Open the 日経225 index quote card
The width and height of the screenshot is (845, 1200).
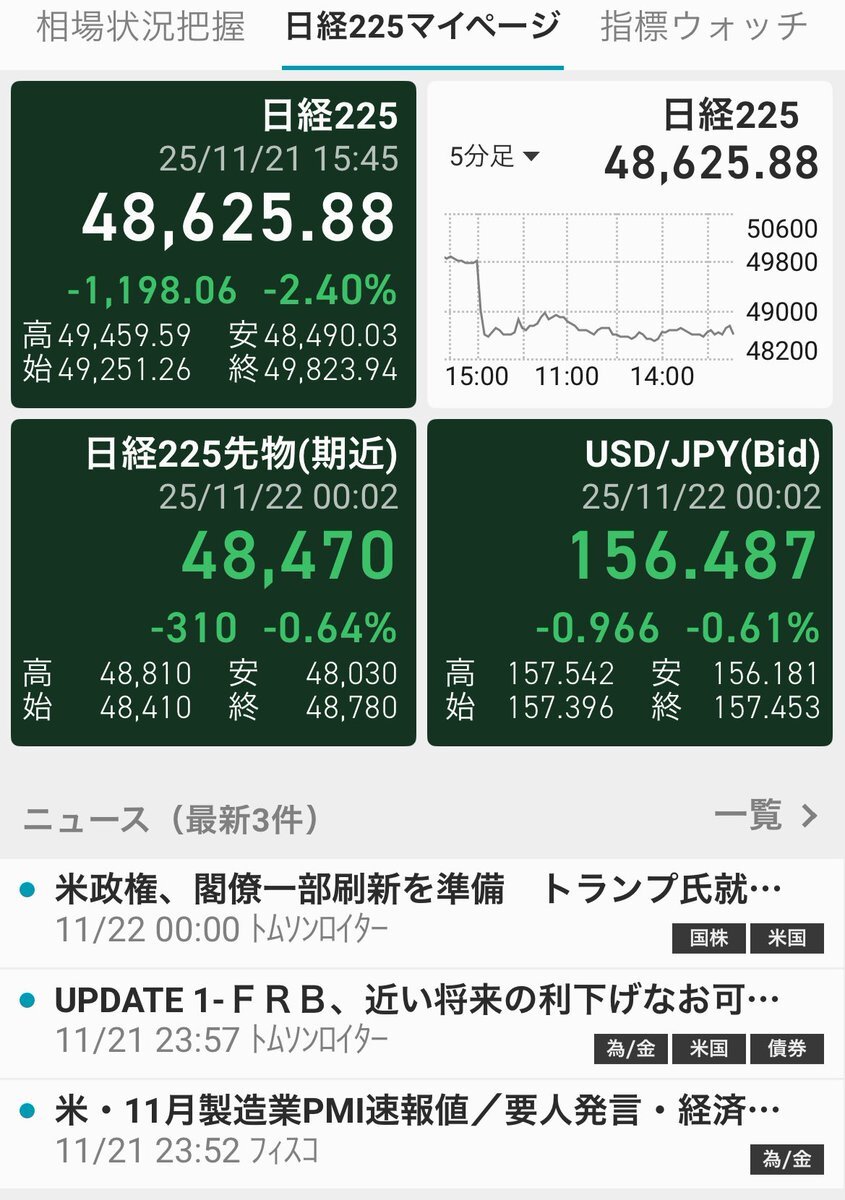(x=213, y=244)
